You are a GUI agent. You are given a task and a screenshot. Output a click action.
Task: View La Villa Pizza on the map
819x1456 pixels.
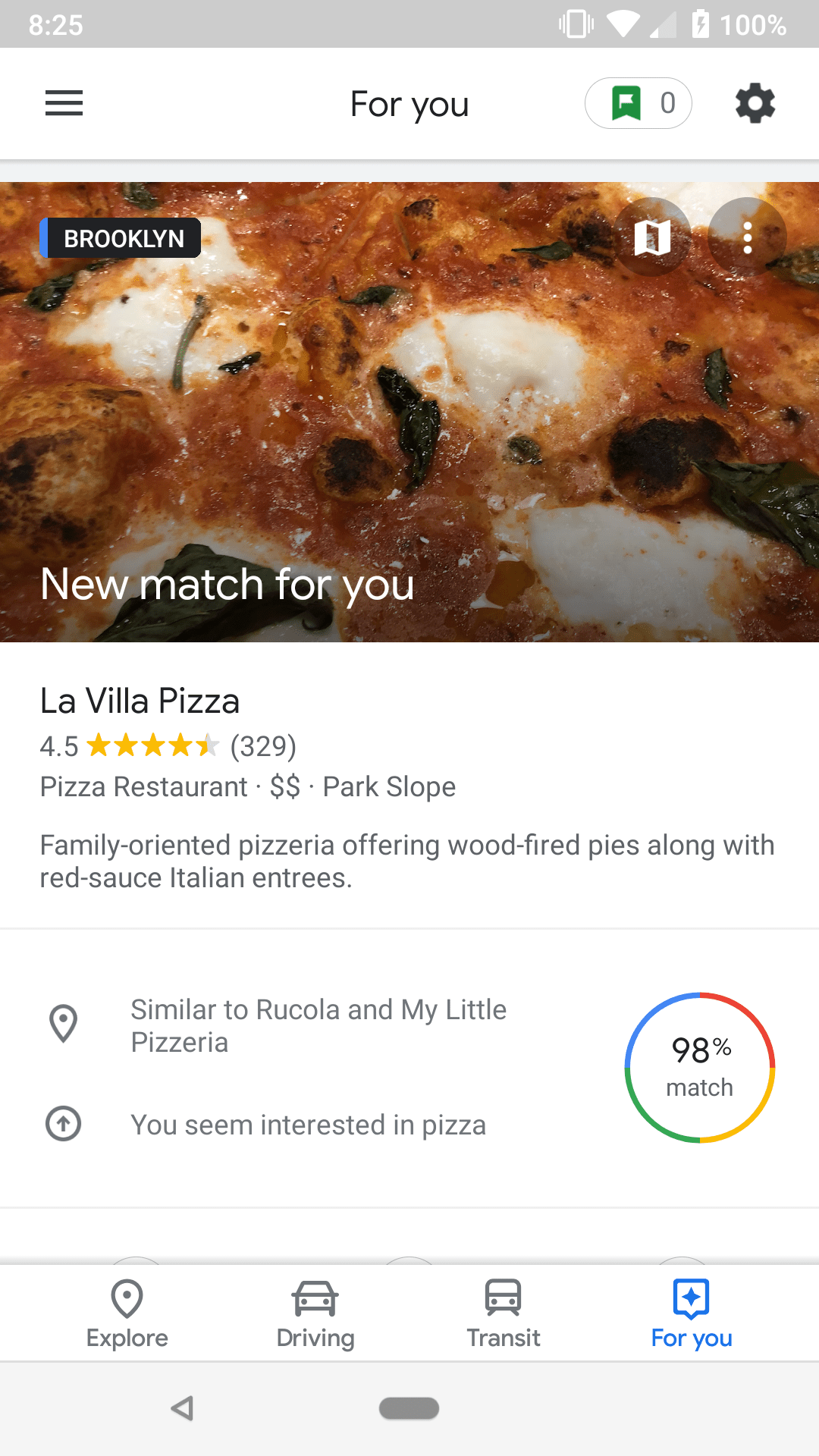tap(652, 237)
